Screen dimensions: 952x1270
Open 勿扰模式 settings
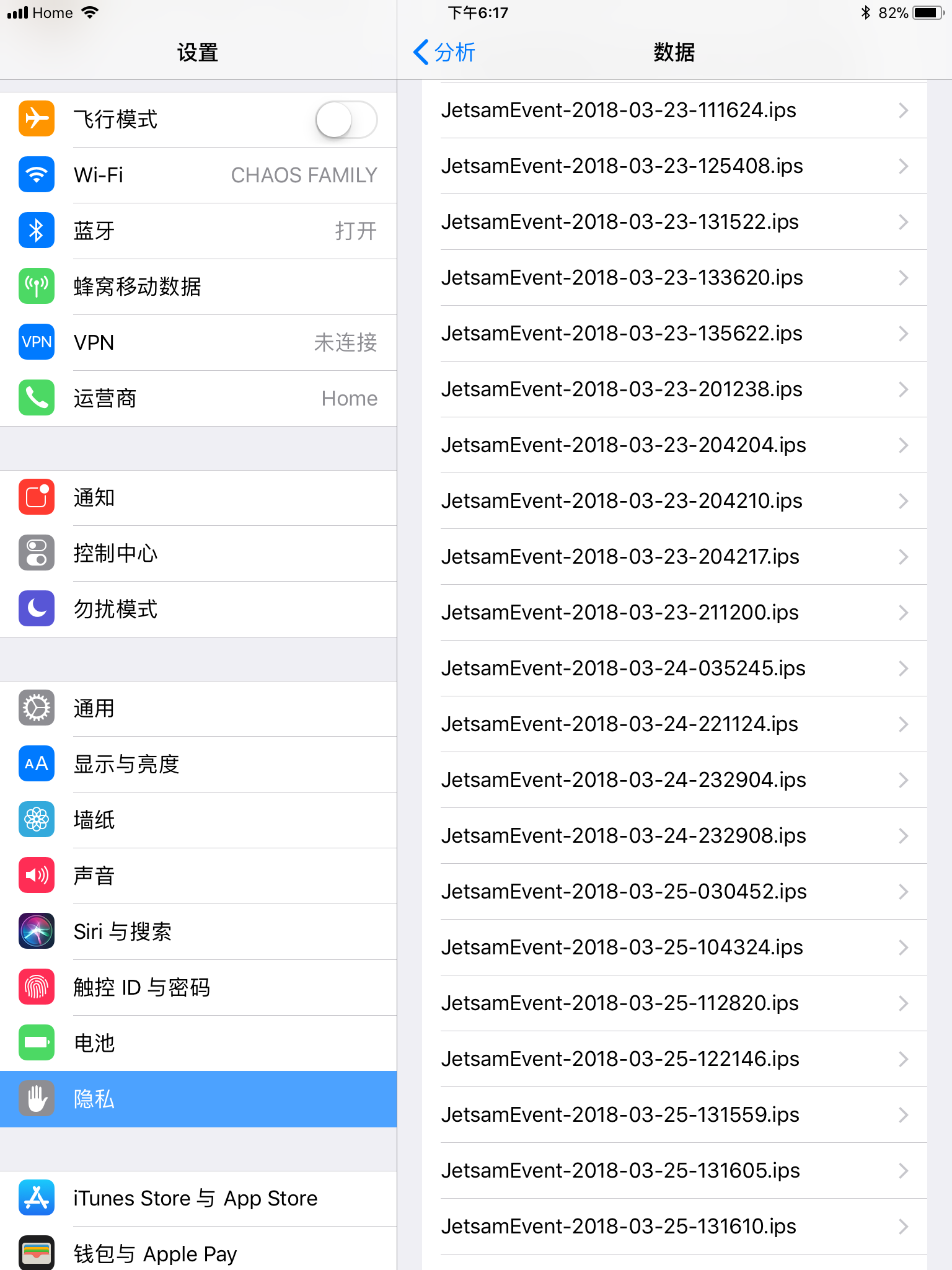click(198, 610)
